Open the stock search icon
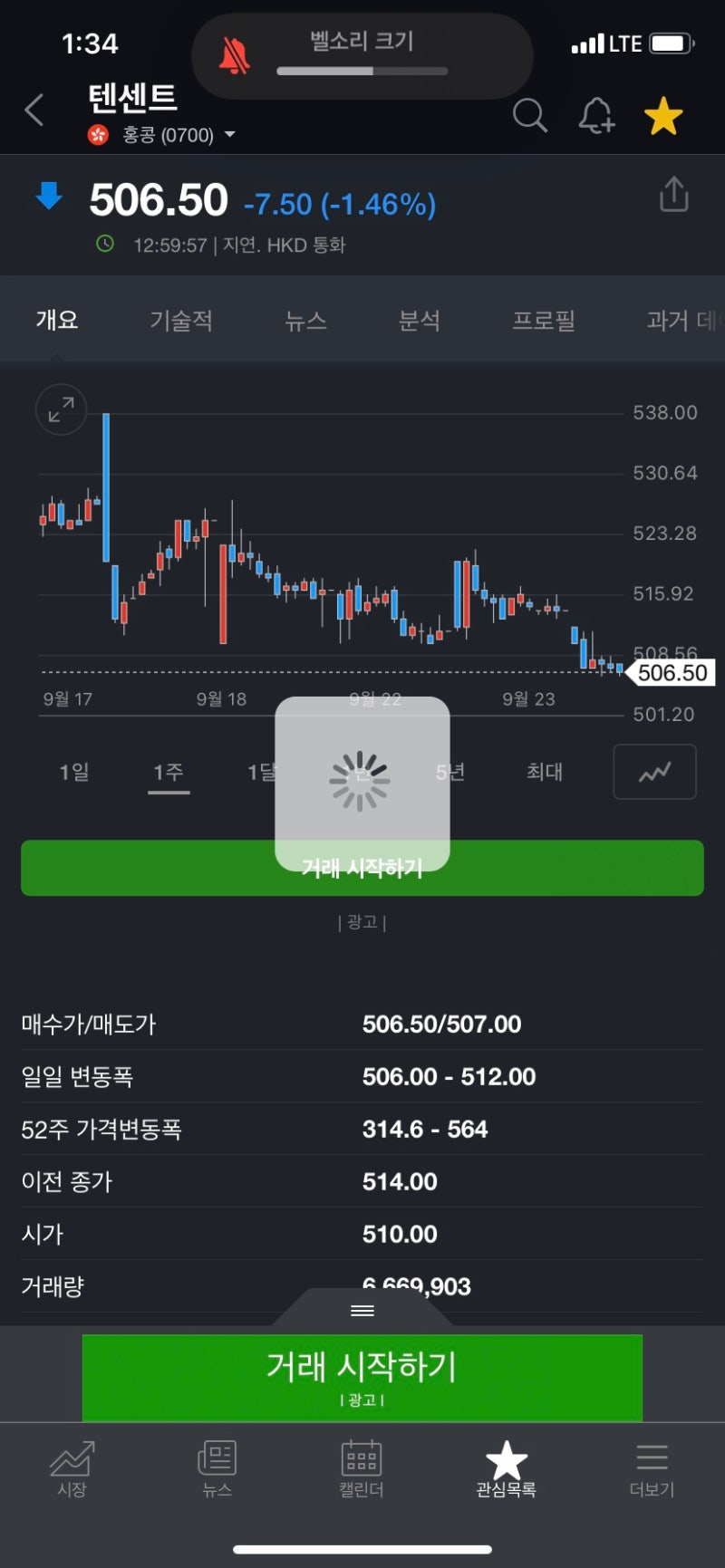725x1568 pixels. click(x=530, y=116)
